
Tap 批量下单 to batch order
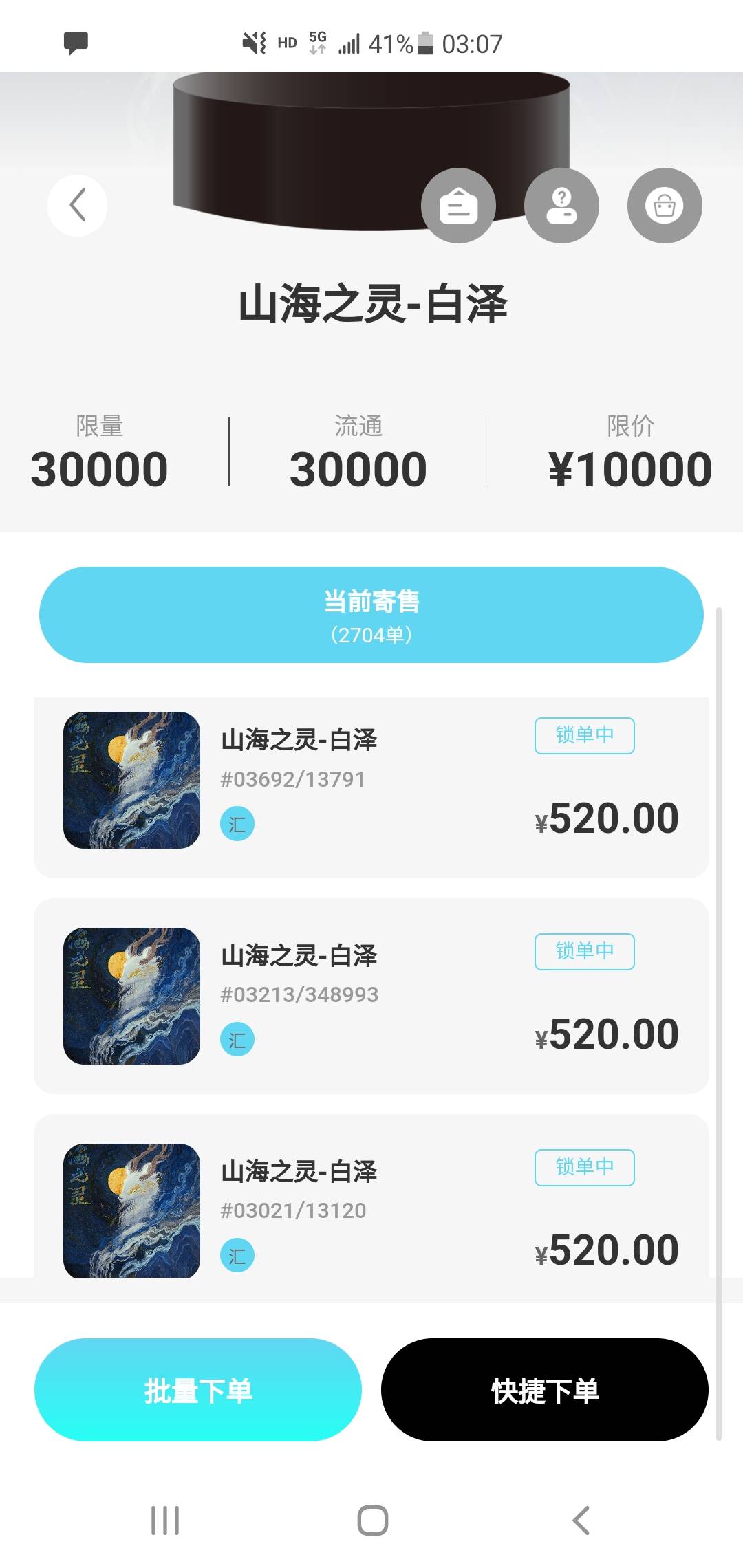198,1390
